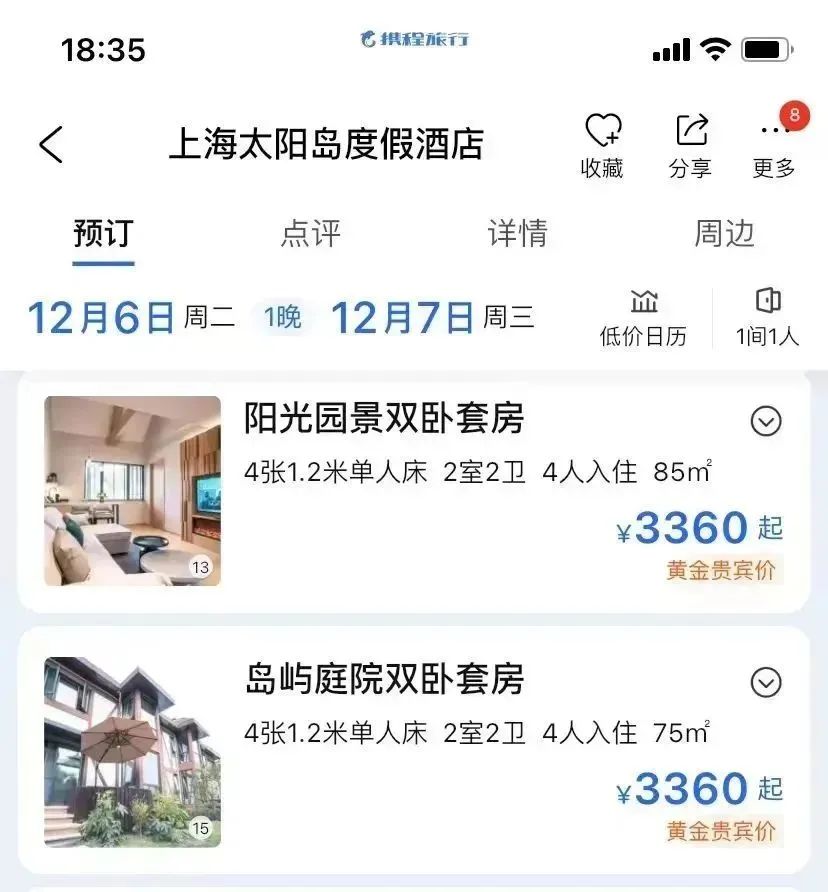Image resolution: width=828 pixels, height=892 pixels.
Task: Change the 12月6日 check-in date
Action: point(100,318)
